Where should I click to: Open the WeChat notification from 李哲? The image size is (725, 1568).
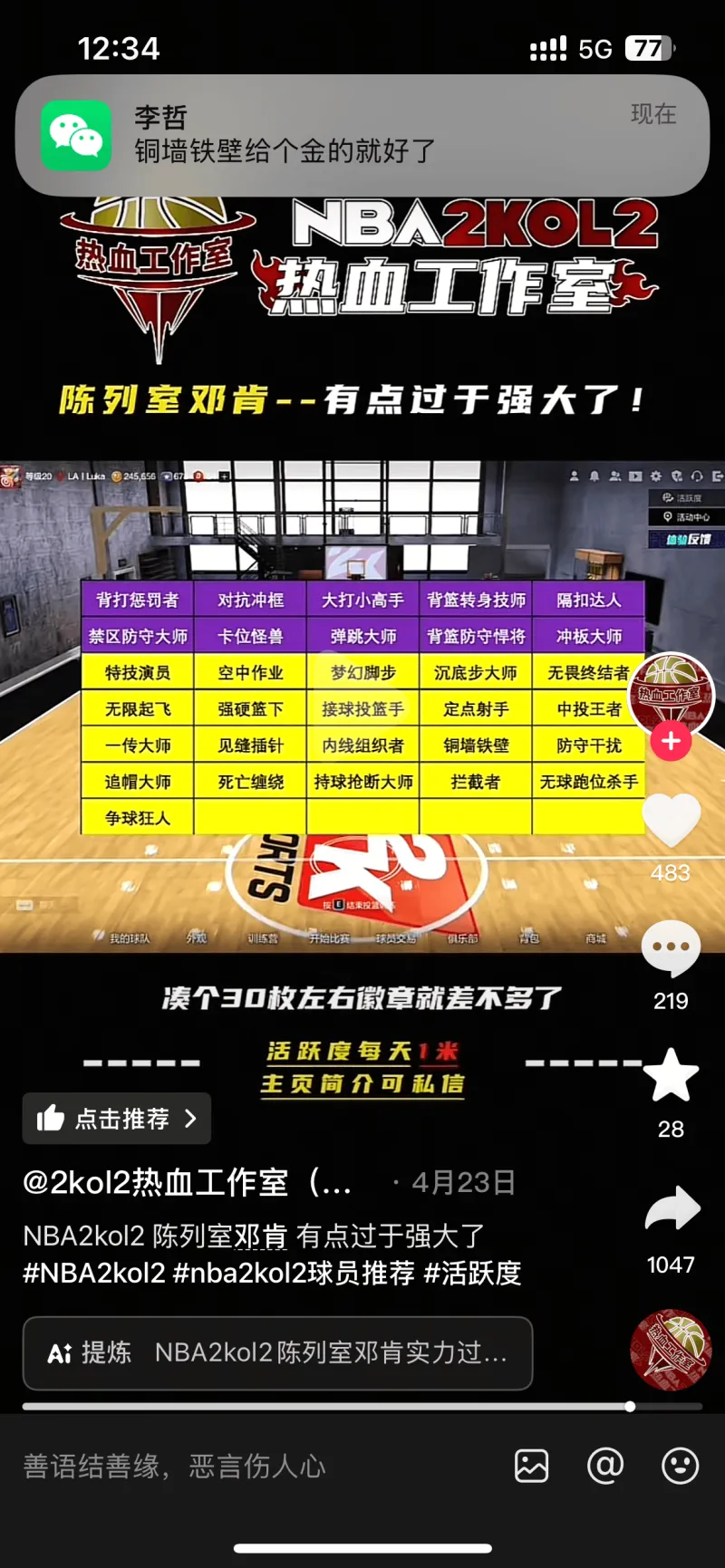[362, 135]
